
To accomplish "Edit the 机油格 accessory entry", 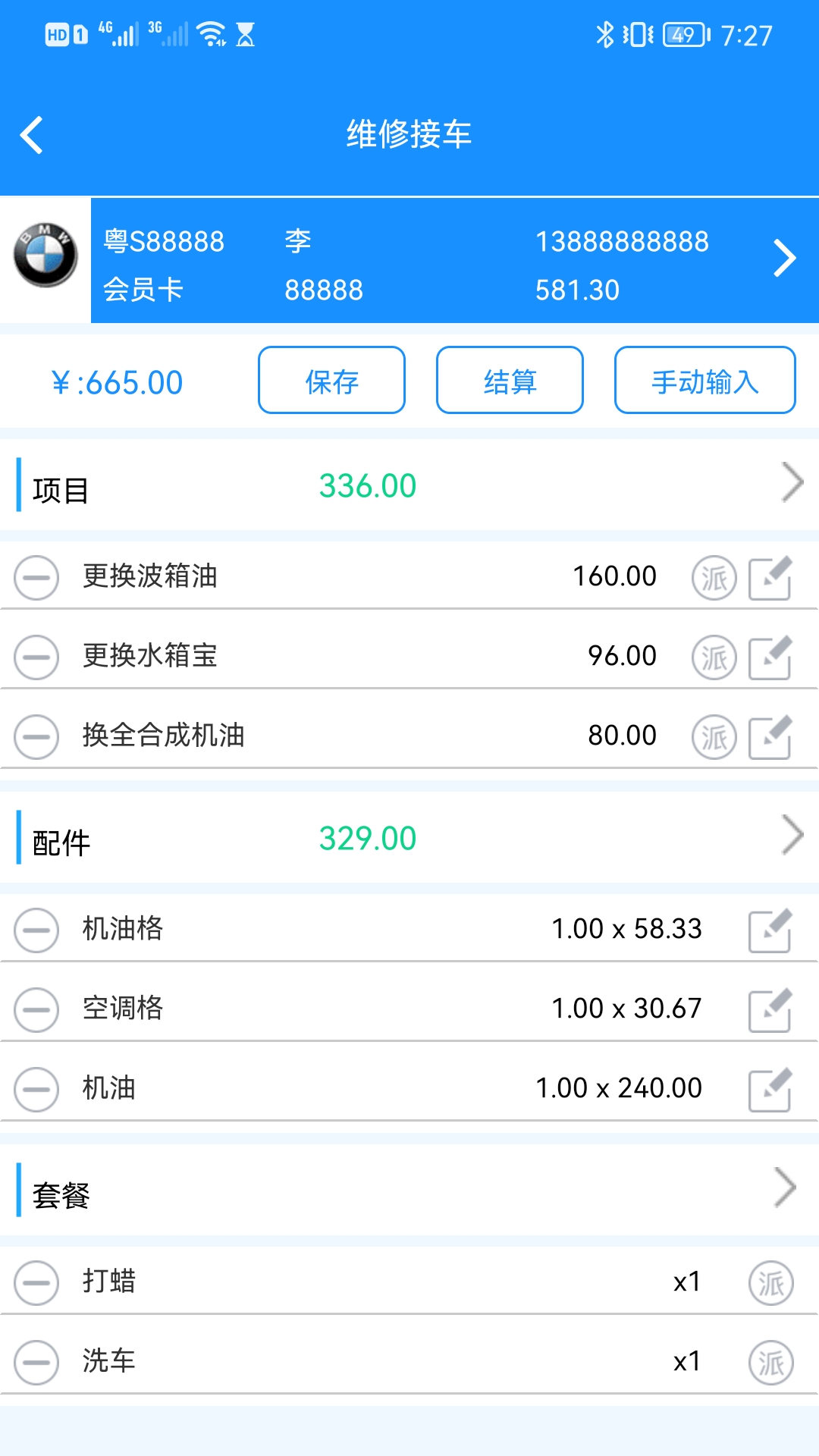I will click(x=769, y=929).
